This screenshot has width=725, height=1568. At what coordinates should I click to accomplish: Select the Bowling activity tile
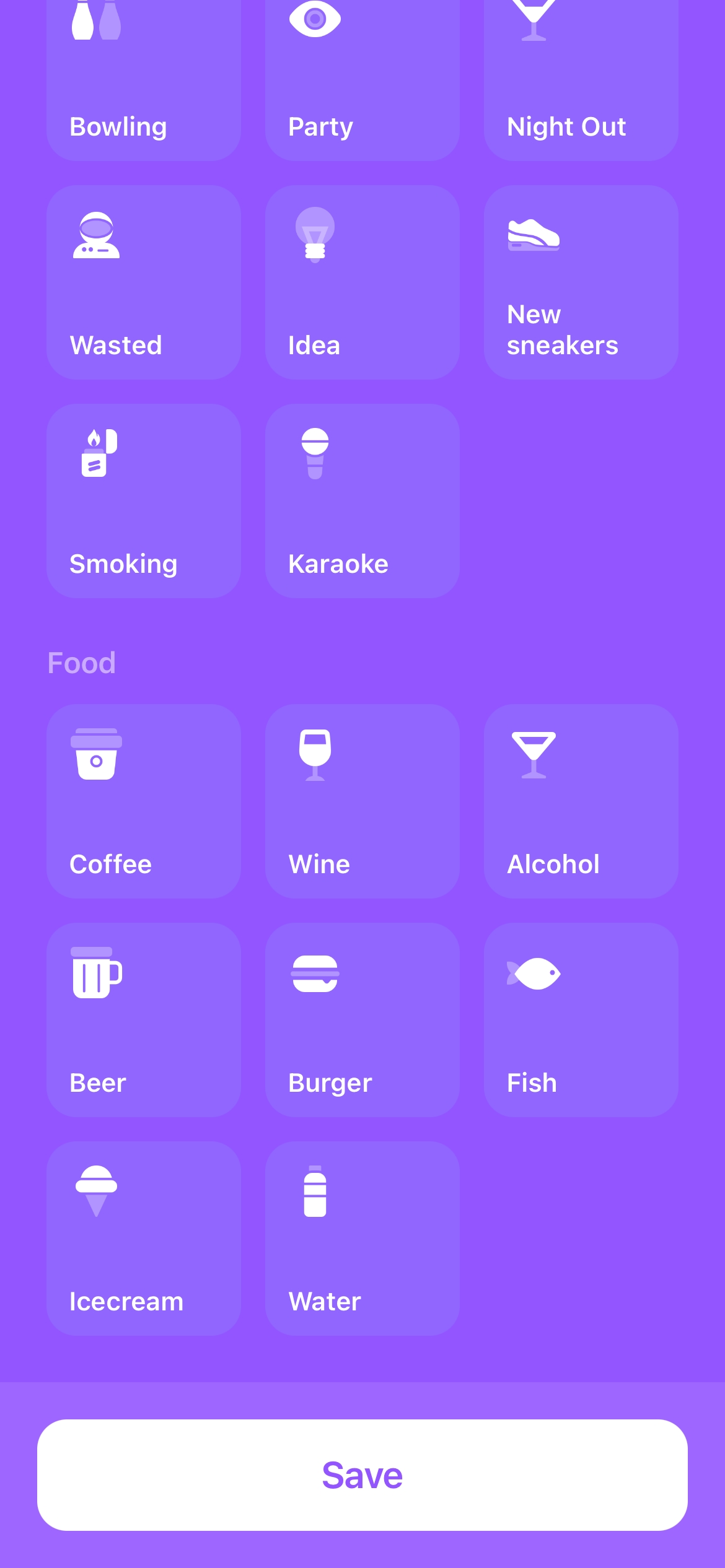click(144, 81)
